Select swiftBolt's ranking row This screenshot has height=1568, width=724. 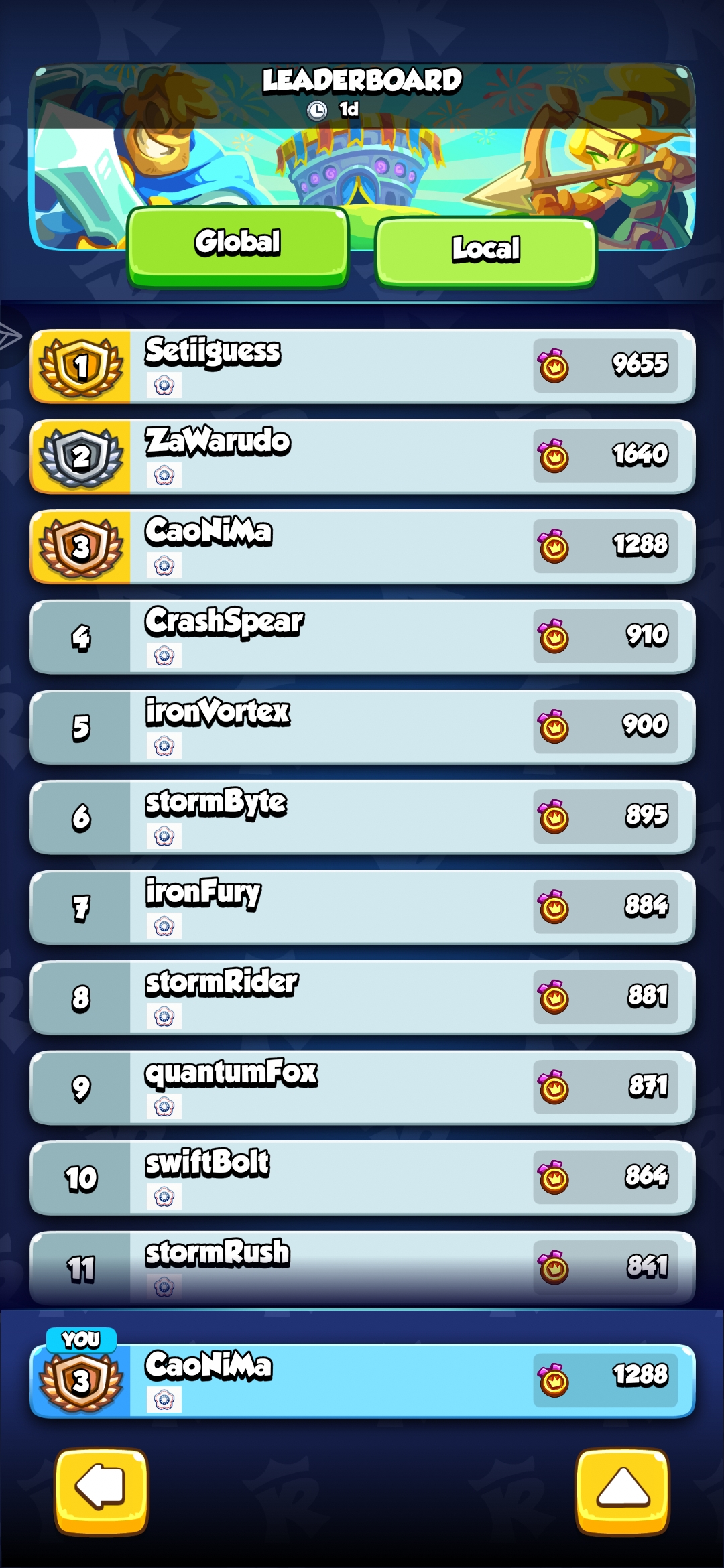coord(362,1178)
